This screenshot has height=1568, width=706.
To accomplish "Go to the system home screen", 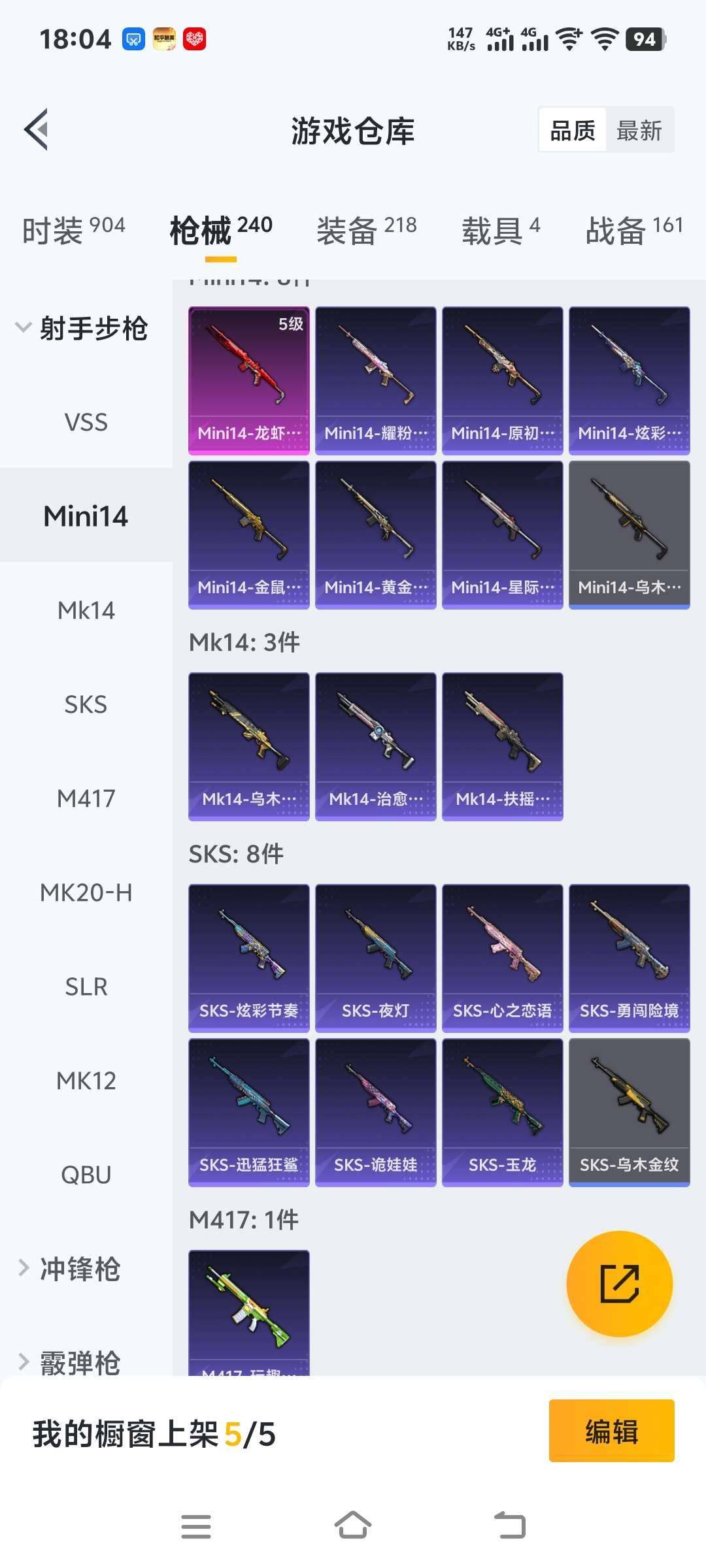I will (x=353, y=1526).
